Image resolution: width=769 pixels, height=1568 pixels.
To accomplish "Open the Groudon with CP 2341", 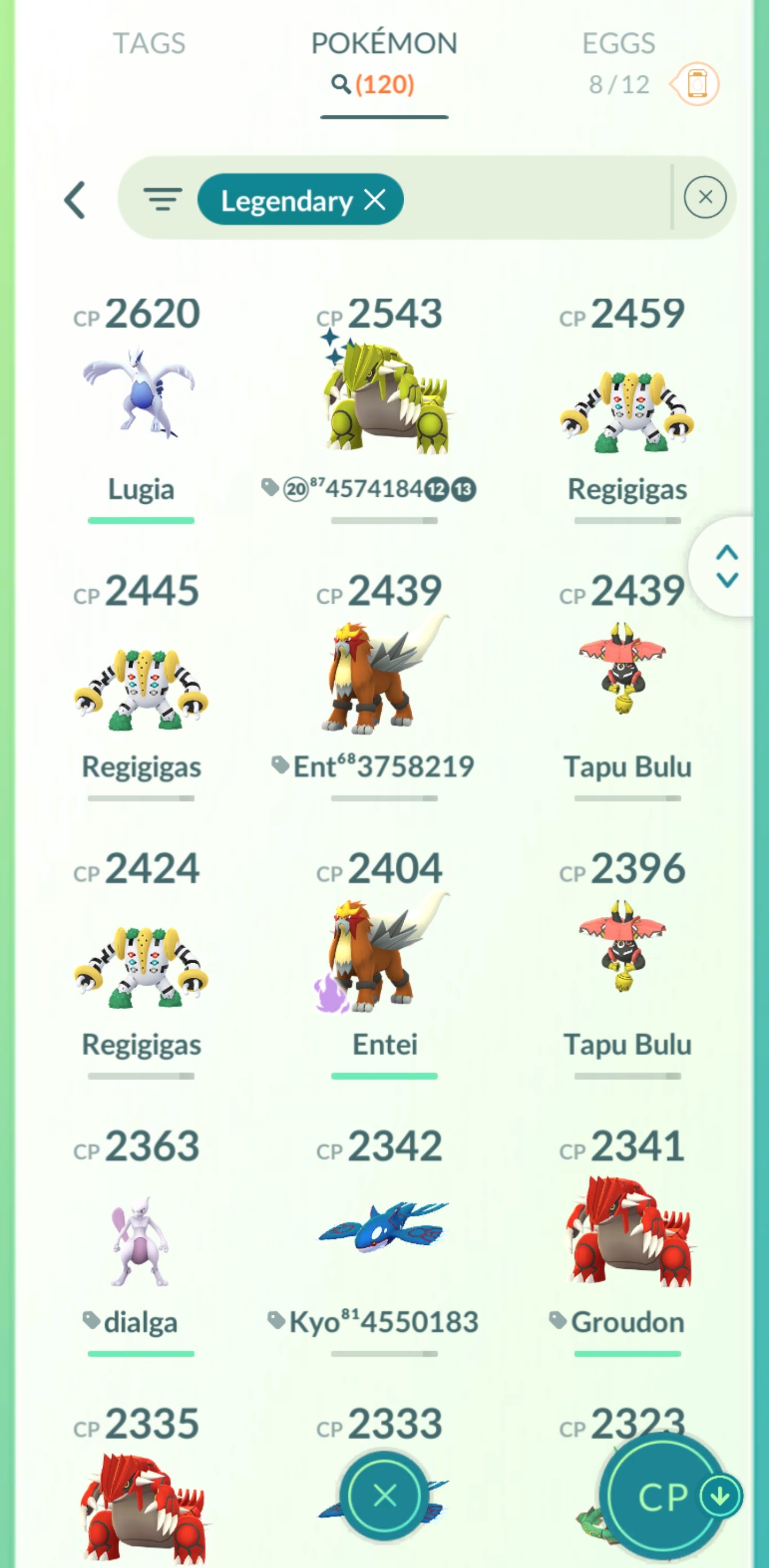I will point(627,1232).
